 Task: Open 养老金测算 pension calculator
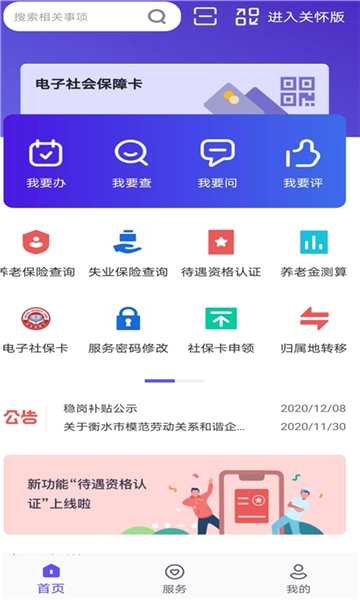314,253
